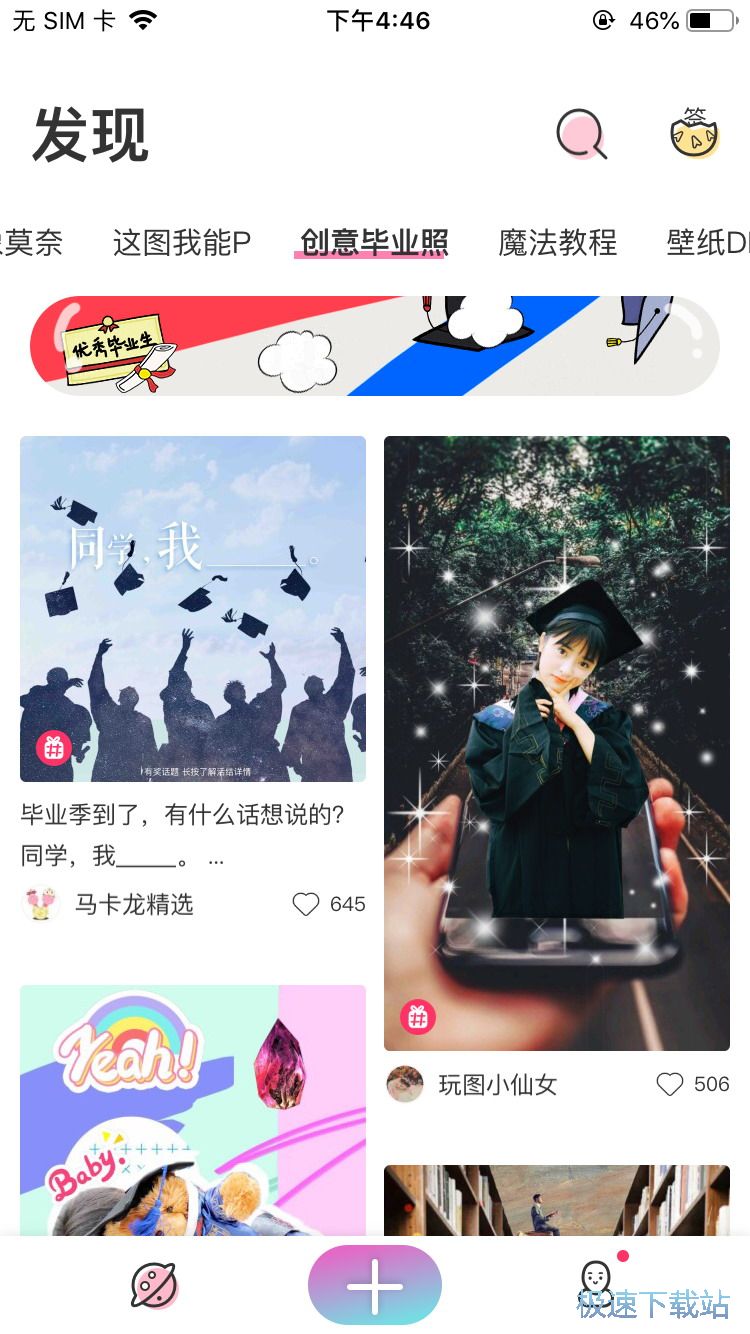Open the 同学,我____ graduation post

click(x=193, y=608)
